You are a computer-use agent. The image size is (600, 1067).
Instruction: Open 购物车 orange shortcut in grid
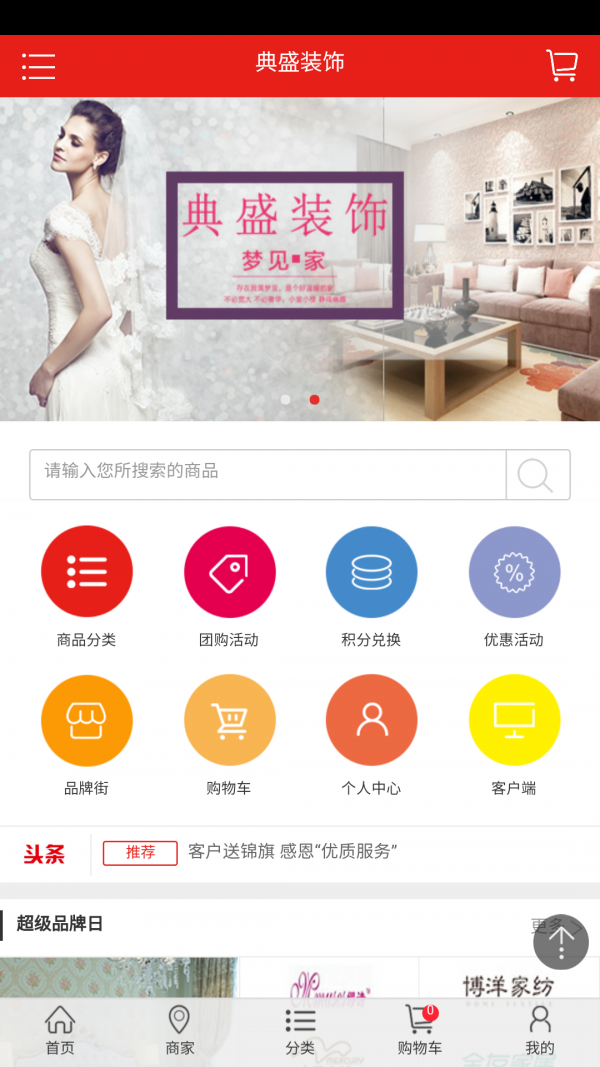(229, 720)
